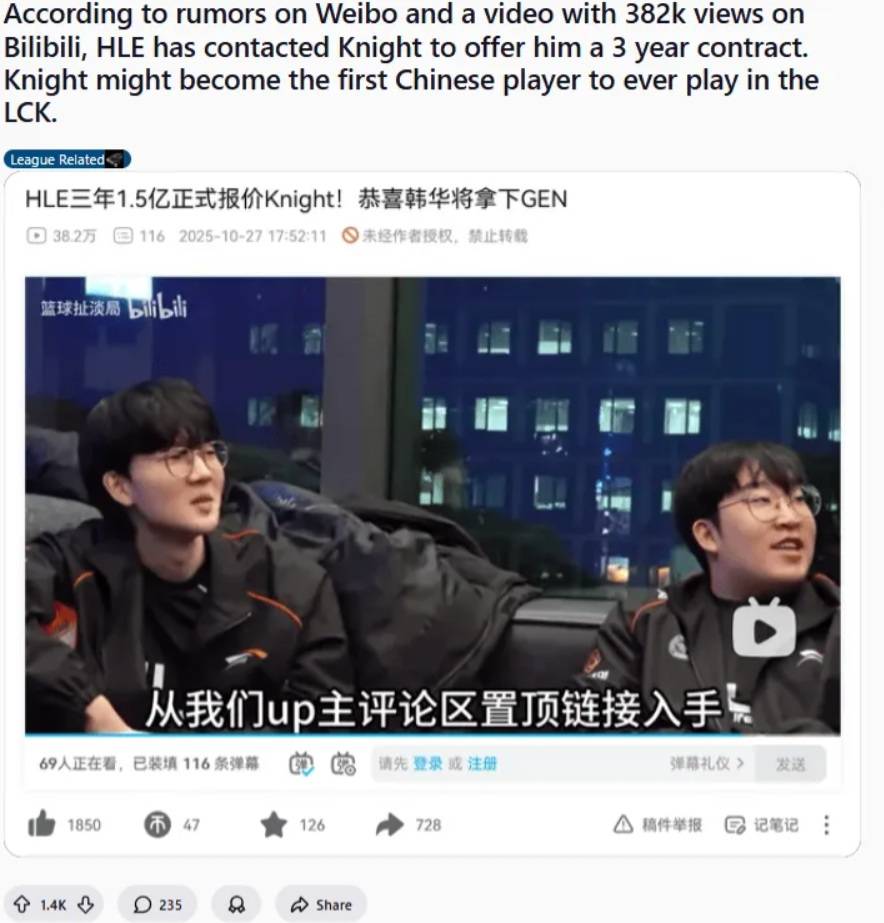Give an award to this post
Screen dimensions: 884x923
click(x=236, y=904)
